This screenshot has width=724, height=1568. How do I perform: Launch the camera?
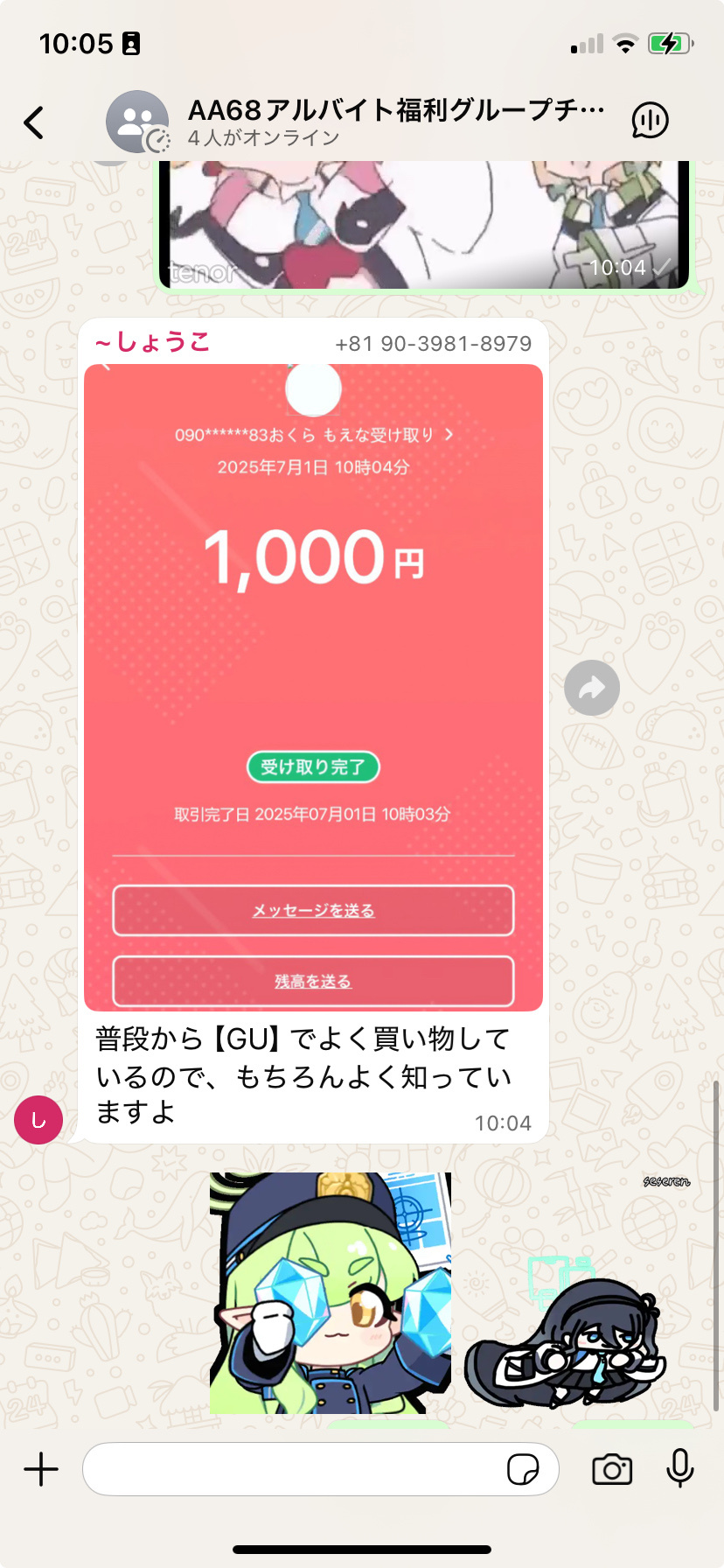612,1469
